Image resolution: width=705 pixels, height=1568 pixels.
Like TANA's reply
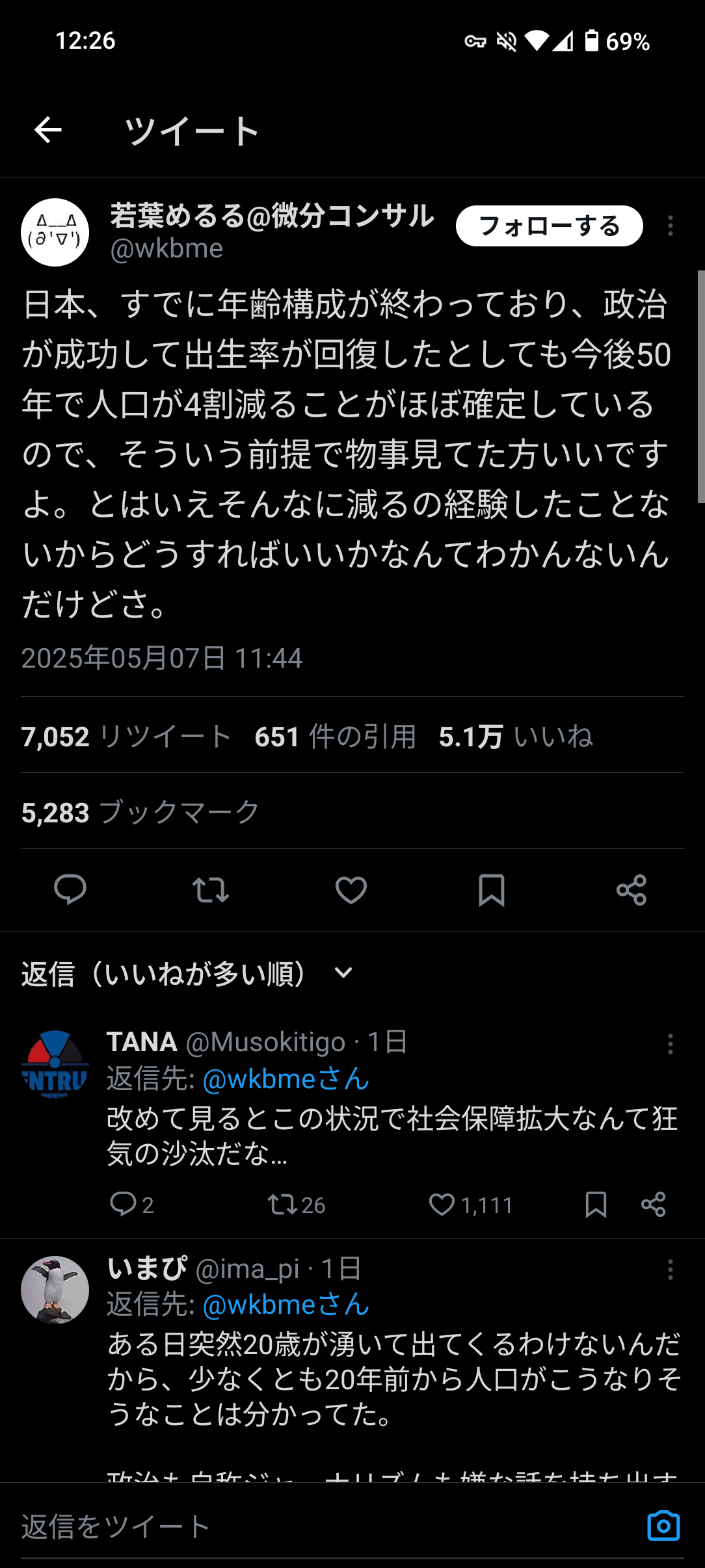[x=442, y=1205]
